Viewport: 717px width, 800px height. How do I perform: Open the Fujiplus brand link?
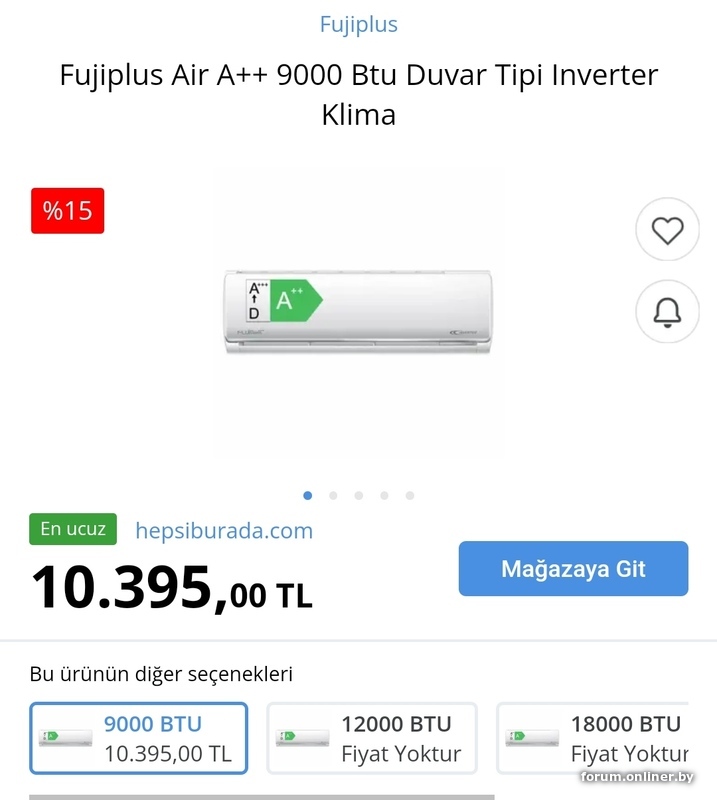(x=358, y=24)
